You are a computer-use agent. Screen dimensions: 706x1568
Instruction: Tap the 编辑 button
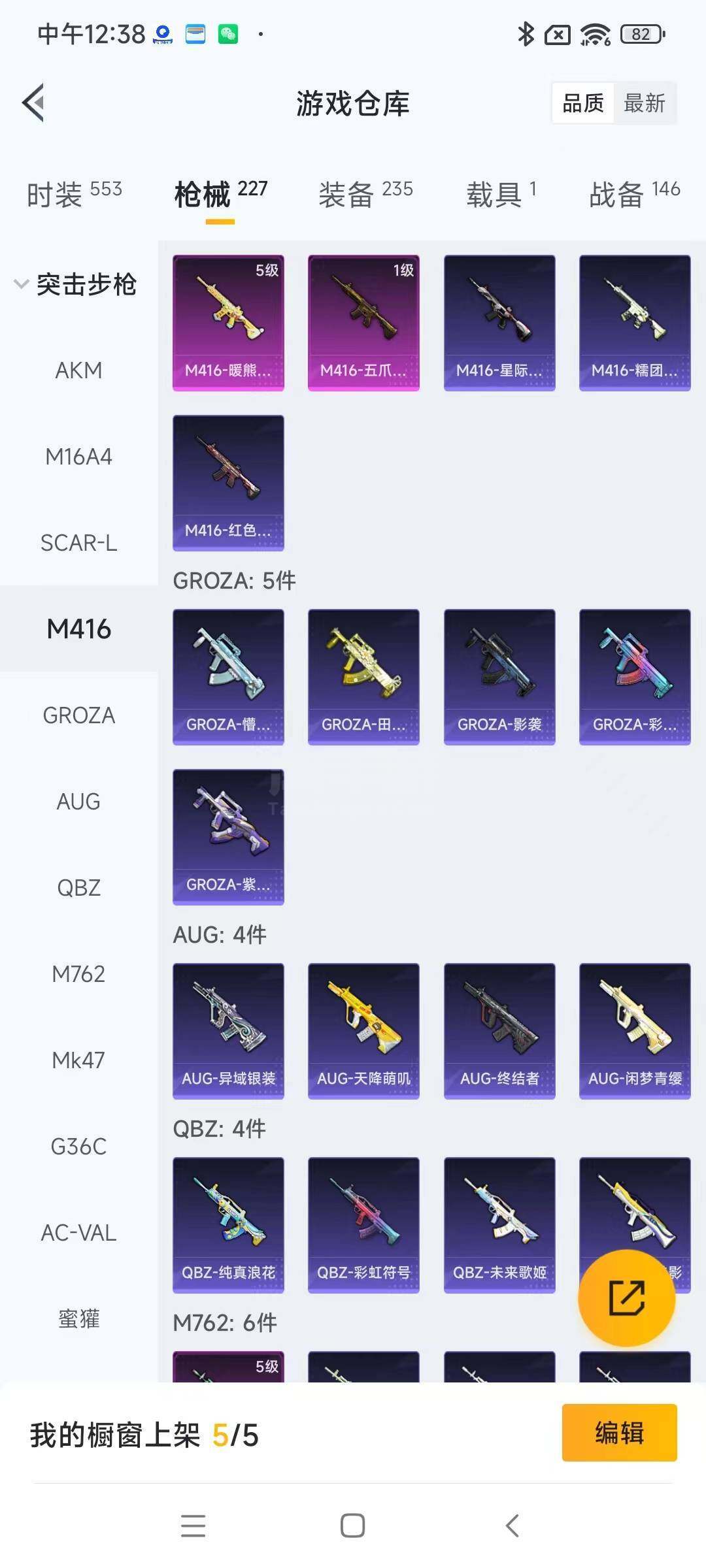(619, 1432)
